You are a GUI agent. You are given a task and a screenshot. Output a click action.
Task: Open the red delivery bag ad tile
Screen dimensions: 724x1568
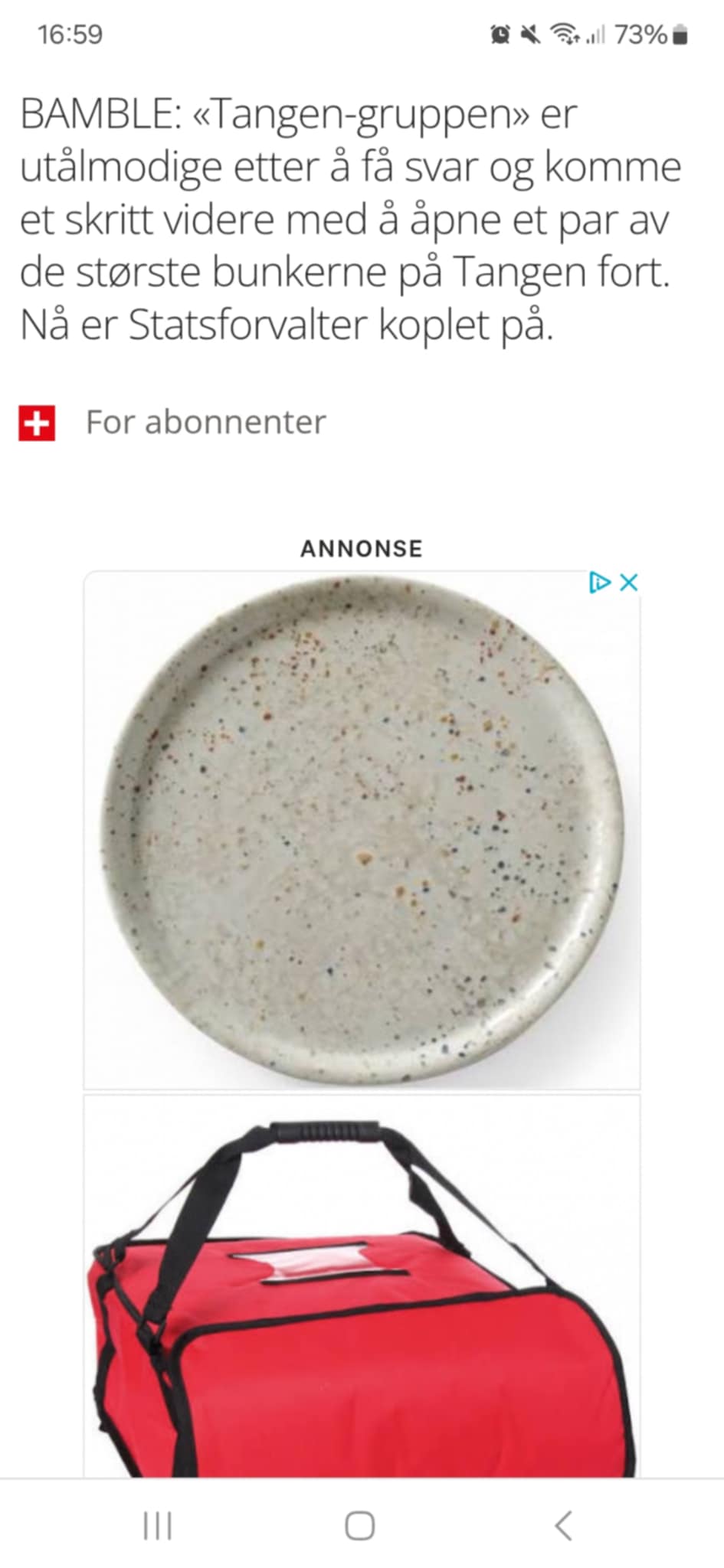[362, 1294]
